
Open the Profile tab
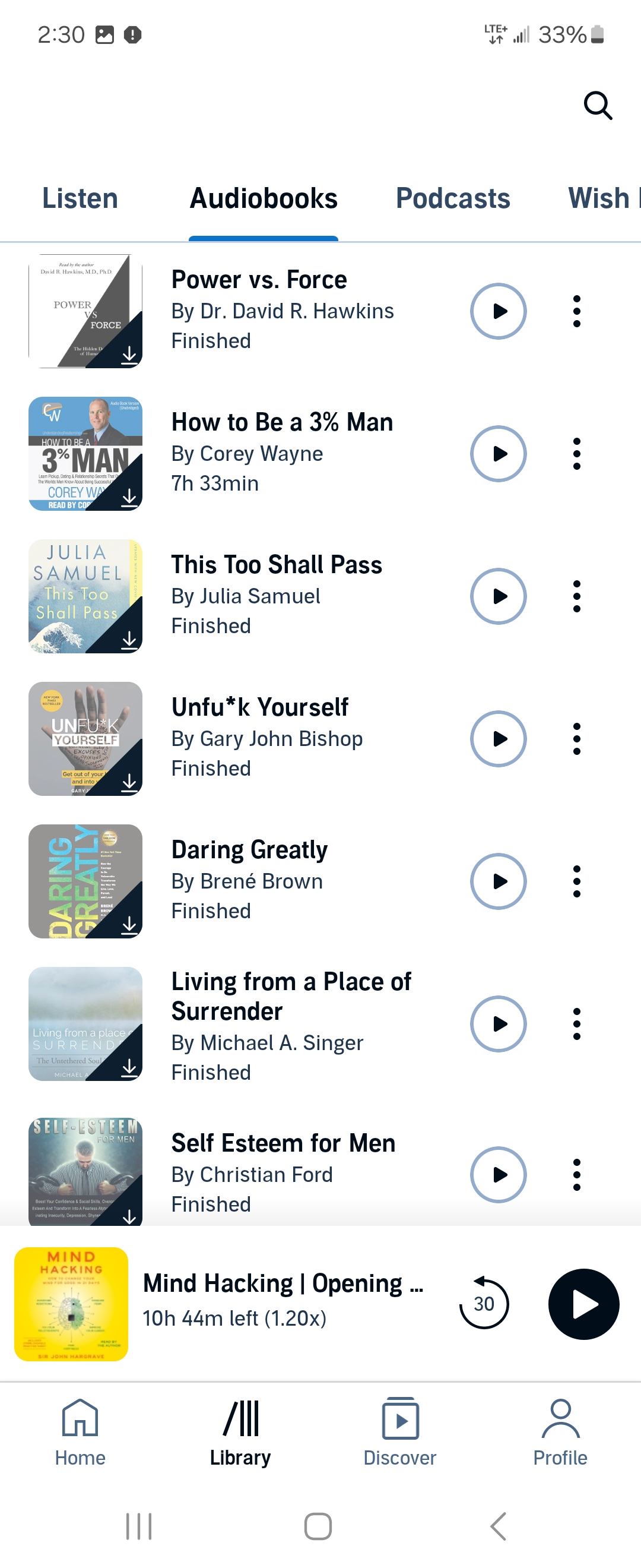pos(560,1433)
